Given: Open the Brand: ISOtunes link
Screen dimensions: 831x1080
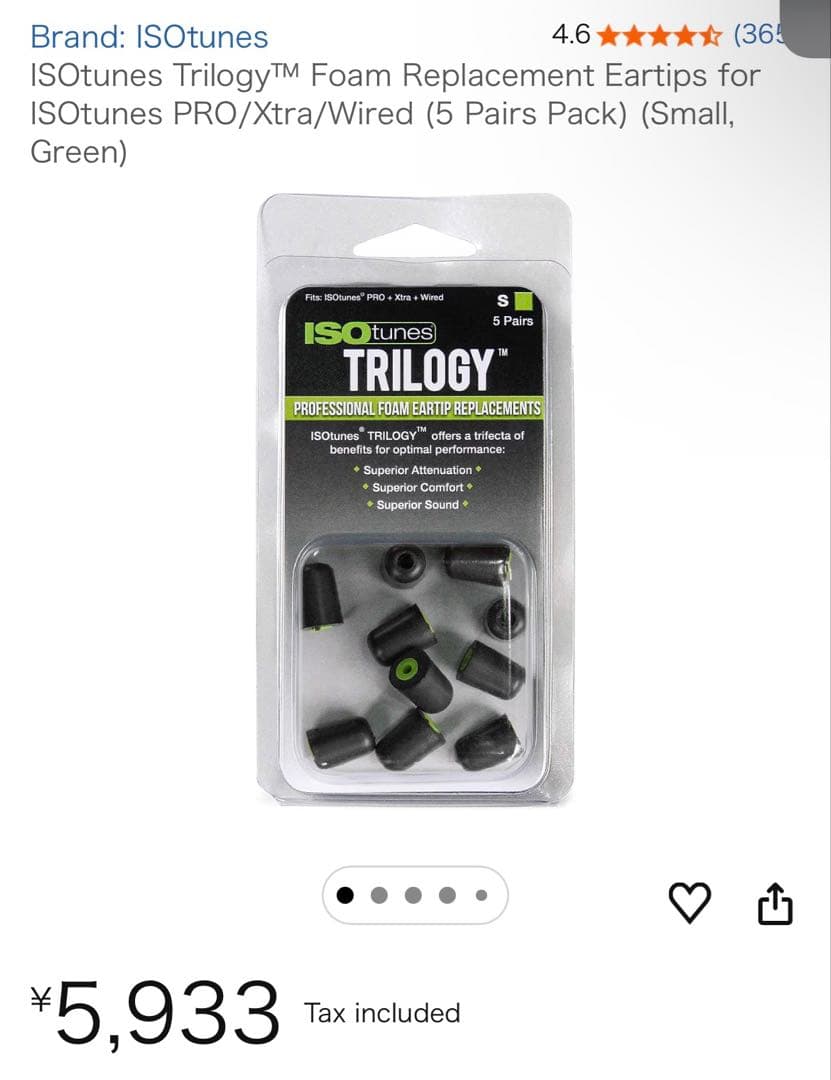Looking at the screenshot, I should [148, 36].
